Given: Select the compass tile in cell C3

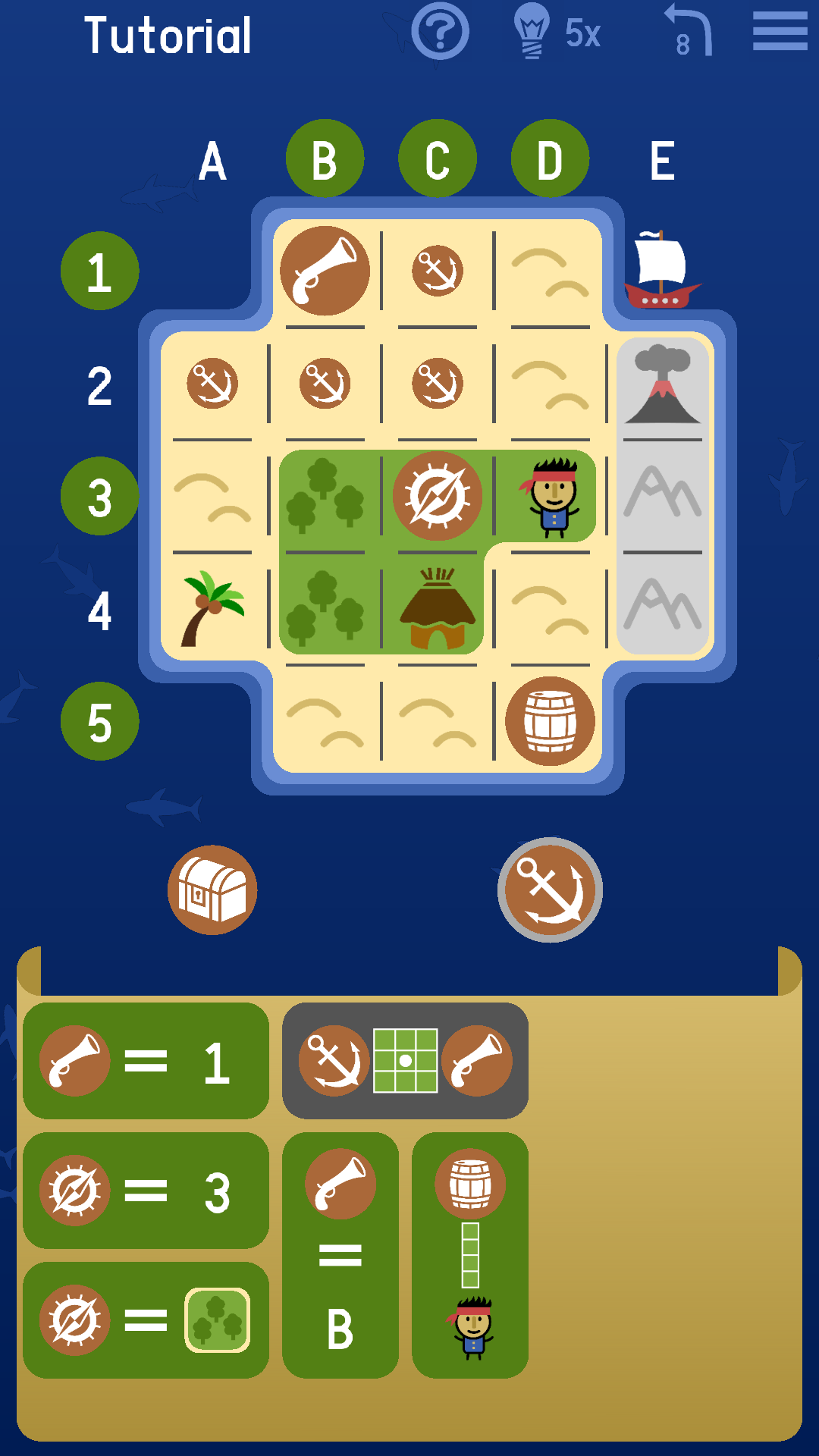Looking at the screenshot, I should 438,494.
